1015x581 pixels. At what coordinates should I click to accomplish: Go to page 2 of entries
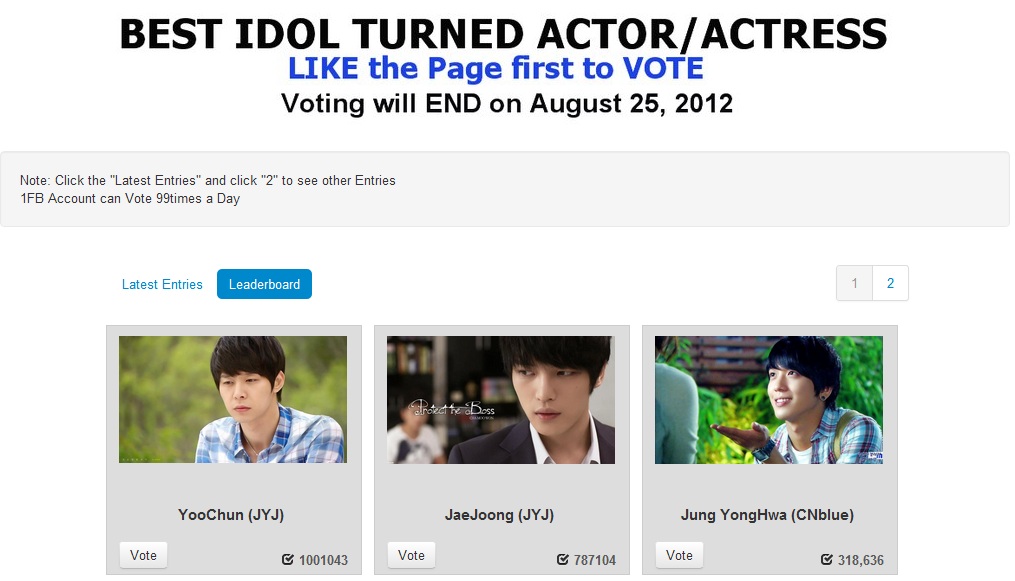pos(890,283)
